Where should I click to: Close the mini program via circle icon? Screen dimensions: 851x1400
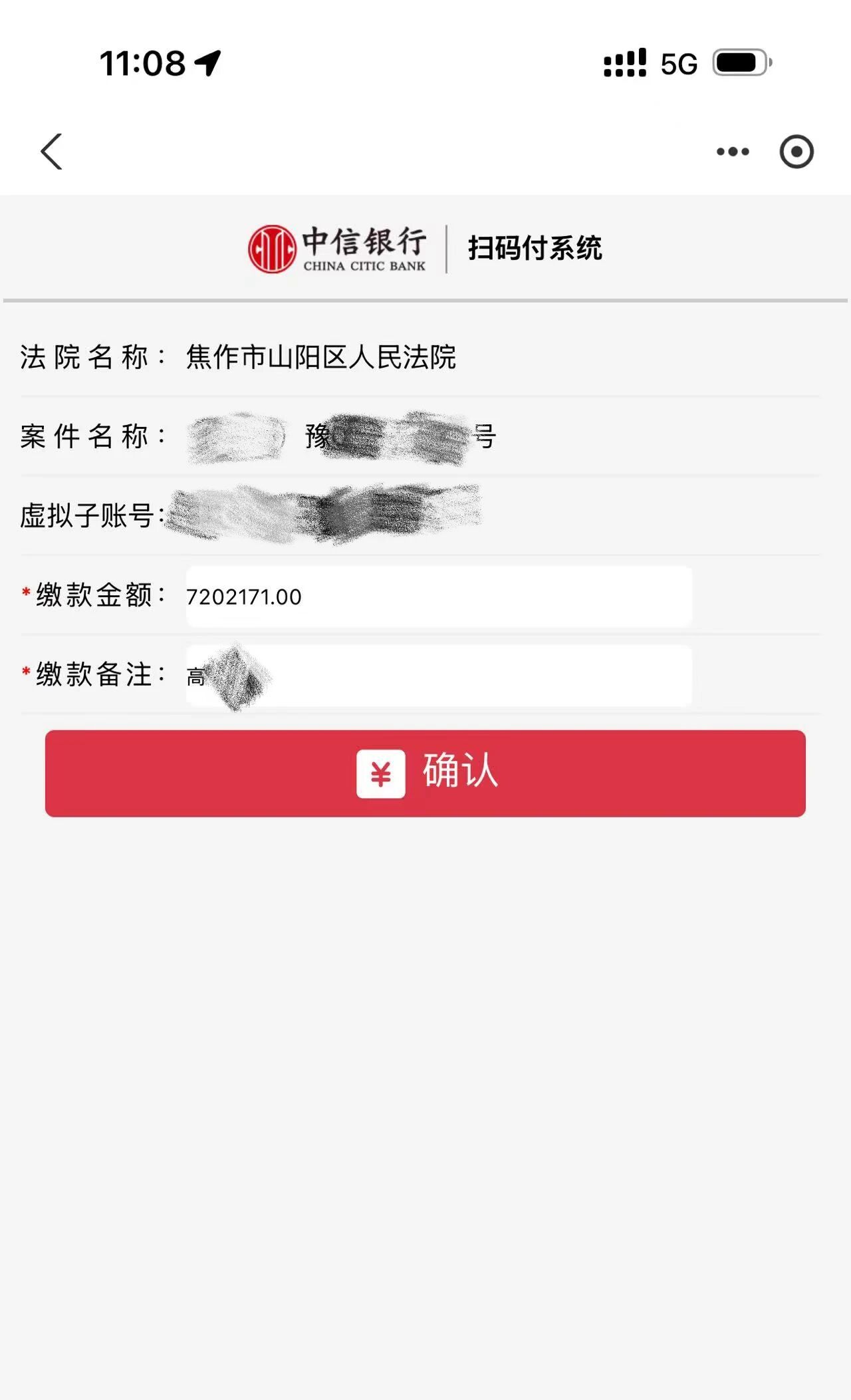[796, 152]
